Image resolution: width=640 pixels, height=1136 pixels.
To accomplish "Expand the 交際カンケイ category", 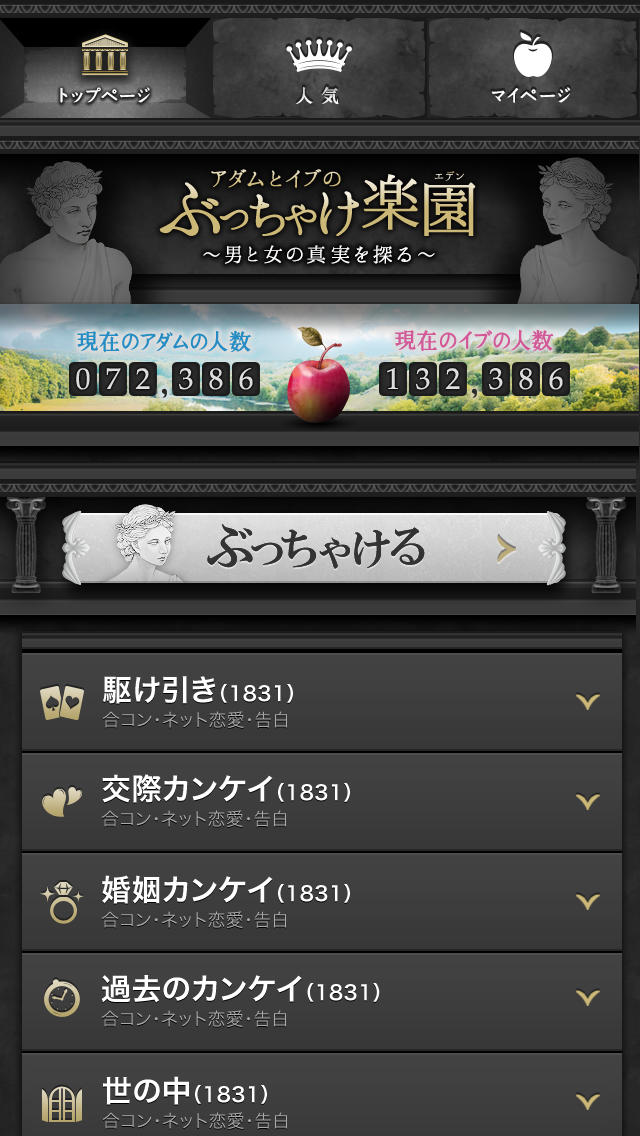I will (320, 802).
